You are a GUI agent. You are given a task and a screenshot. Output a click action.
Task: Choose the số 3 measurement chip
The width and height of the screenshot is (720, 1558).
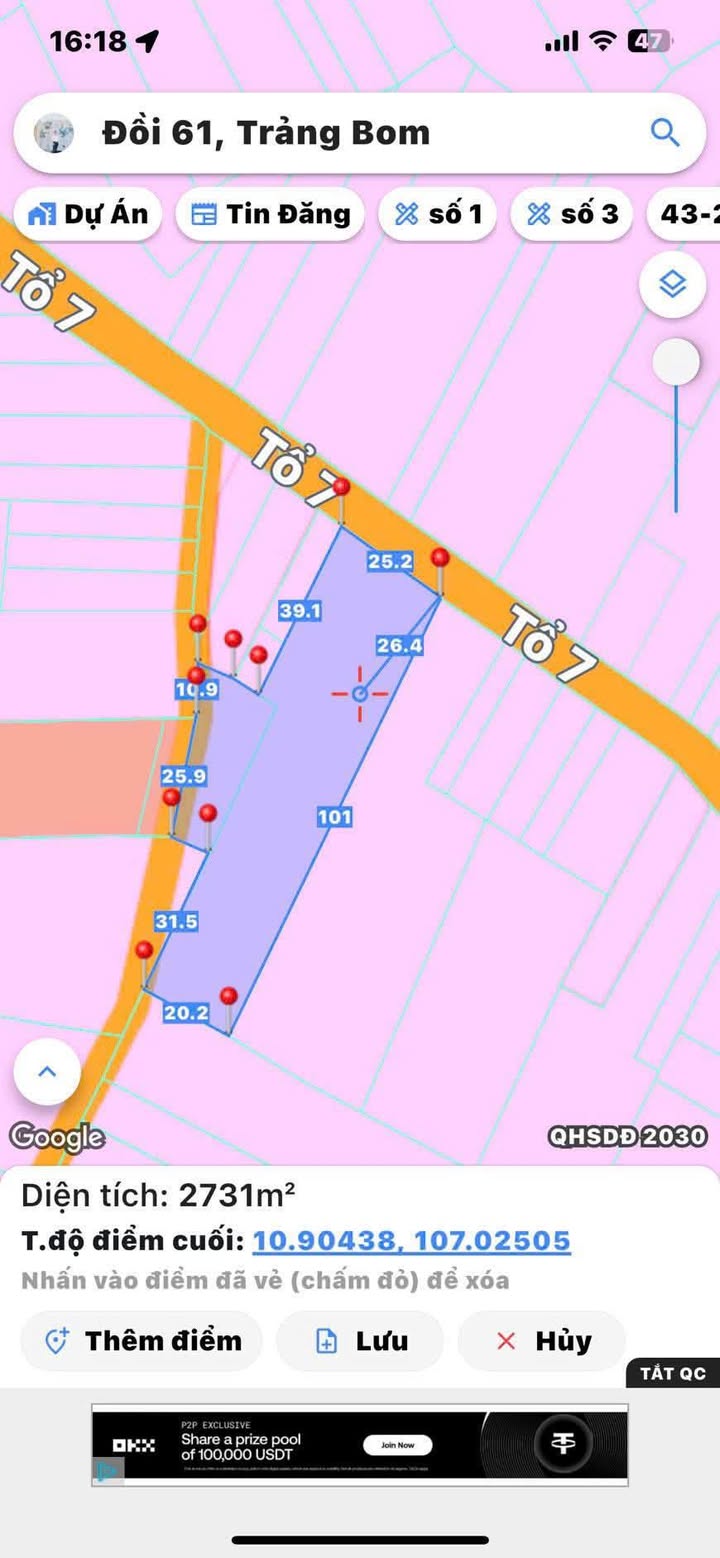(572, 214)
